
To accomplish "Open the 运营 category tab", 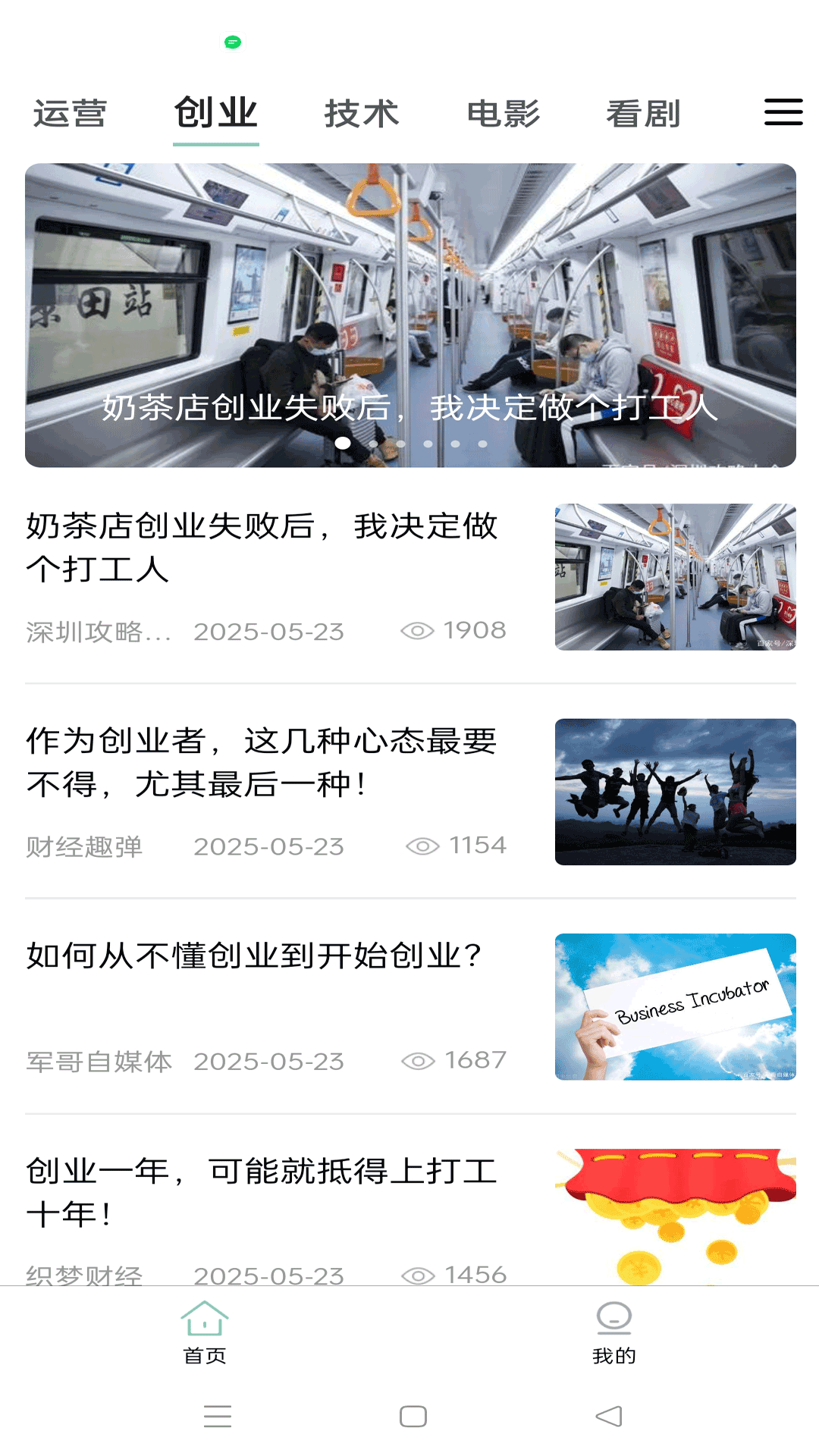I will point(68,112).
